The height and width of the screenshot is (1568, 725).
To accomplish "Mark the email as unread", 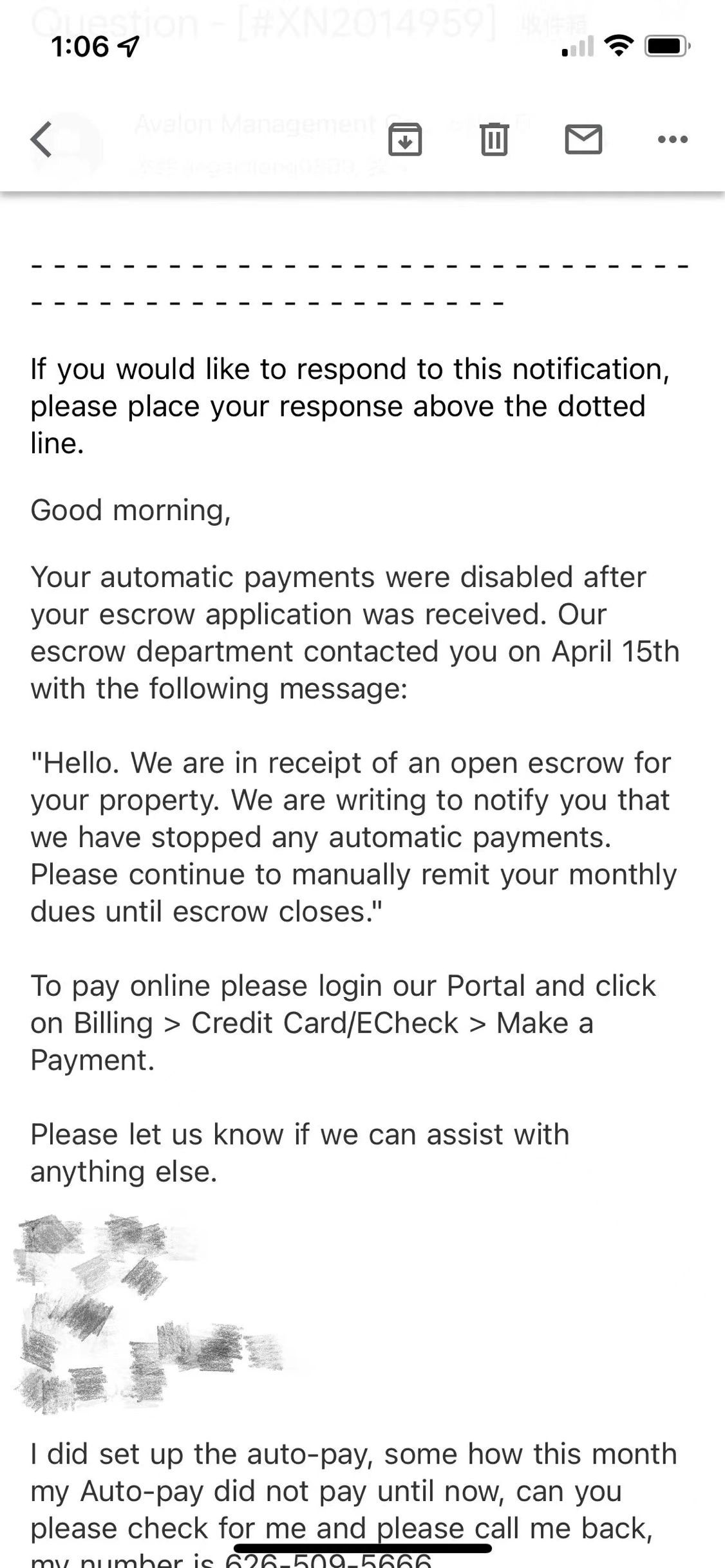I will point(583,140).
